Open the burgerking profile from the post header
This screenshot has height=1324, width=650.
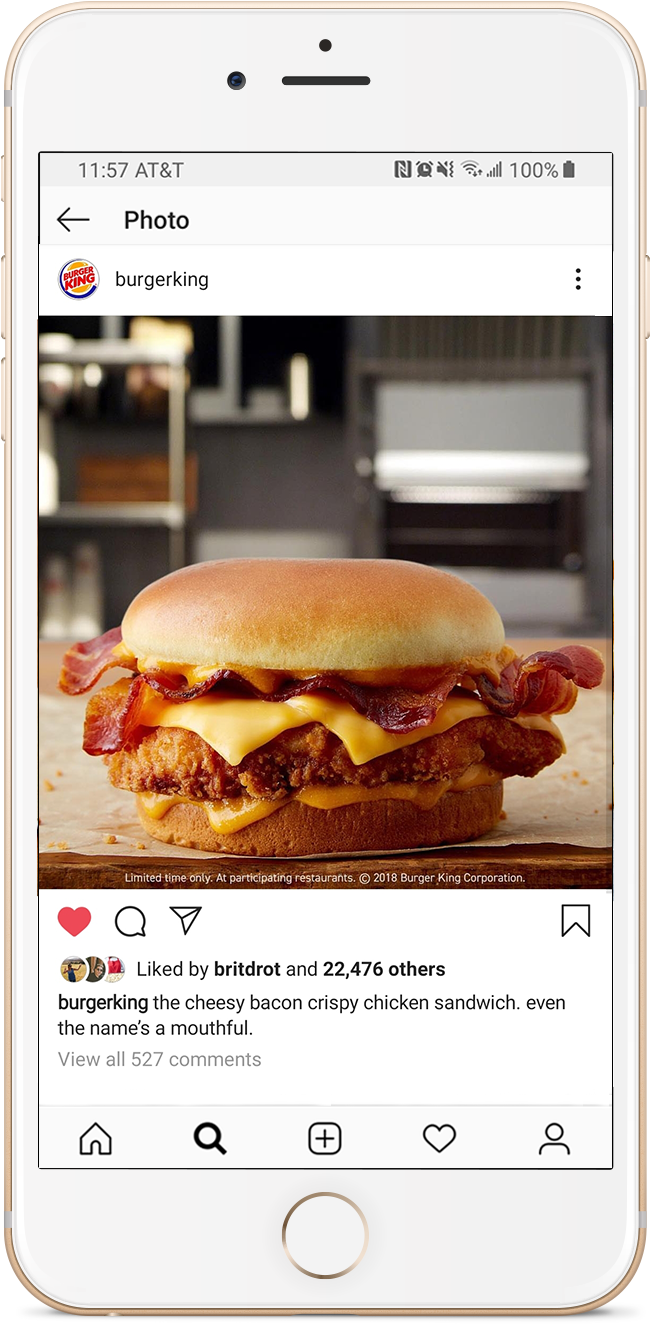coord(162,280)
